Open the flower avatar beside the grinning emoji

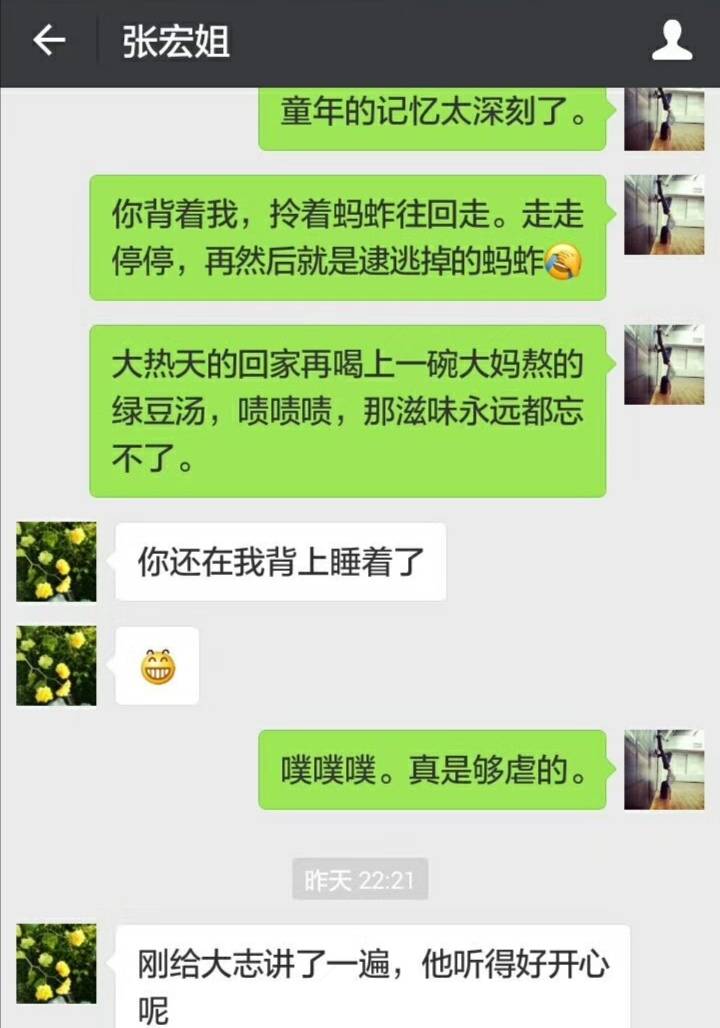point(57,666)
